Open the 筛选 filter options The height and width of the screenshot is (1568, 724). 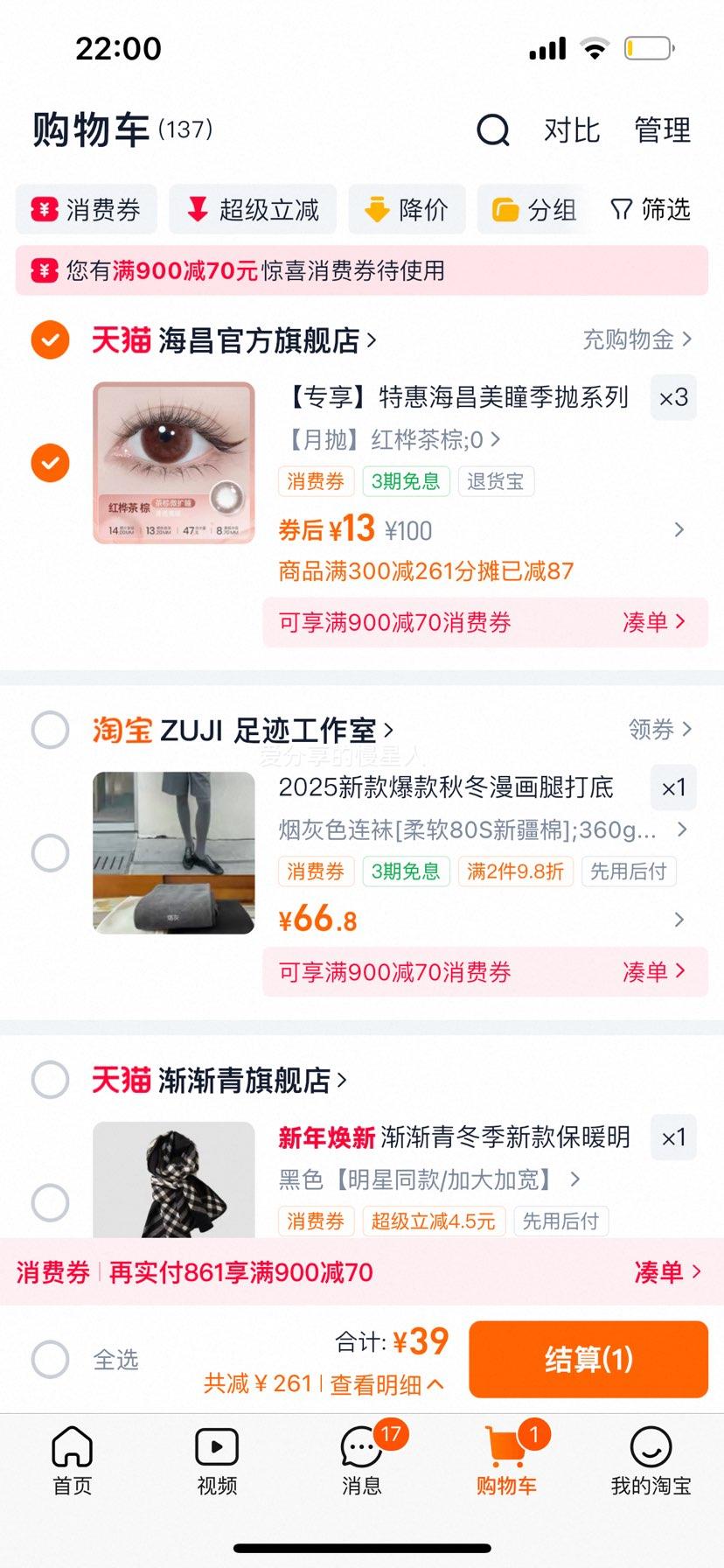pyautogui.click(x=650, y=210)
